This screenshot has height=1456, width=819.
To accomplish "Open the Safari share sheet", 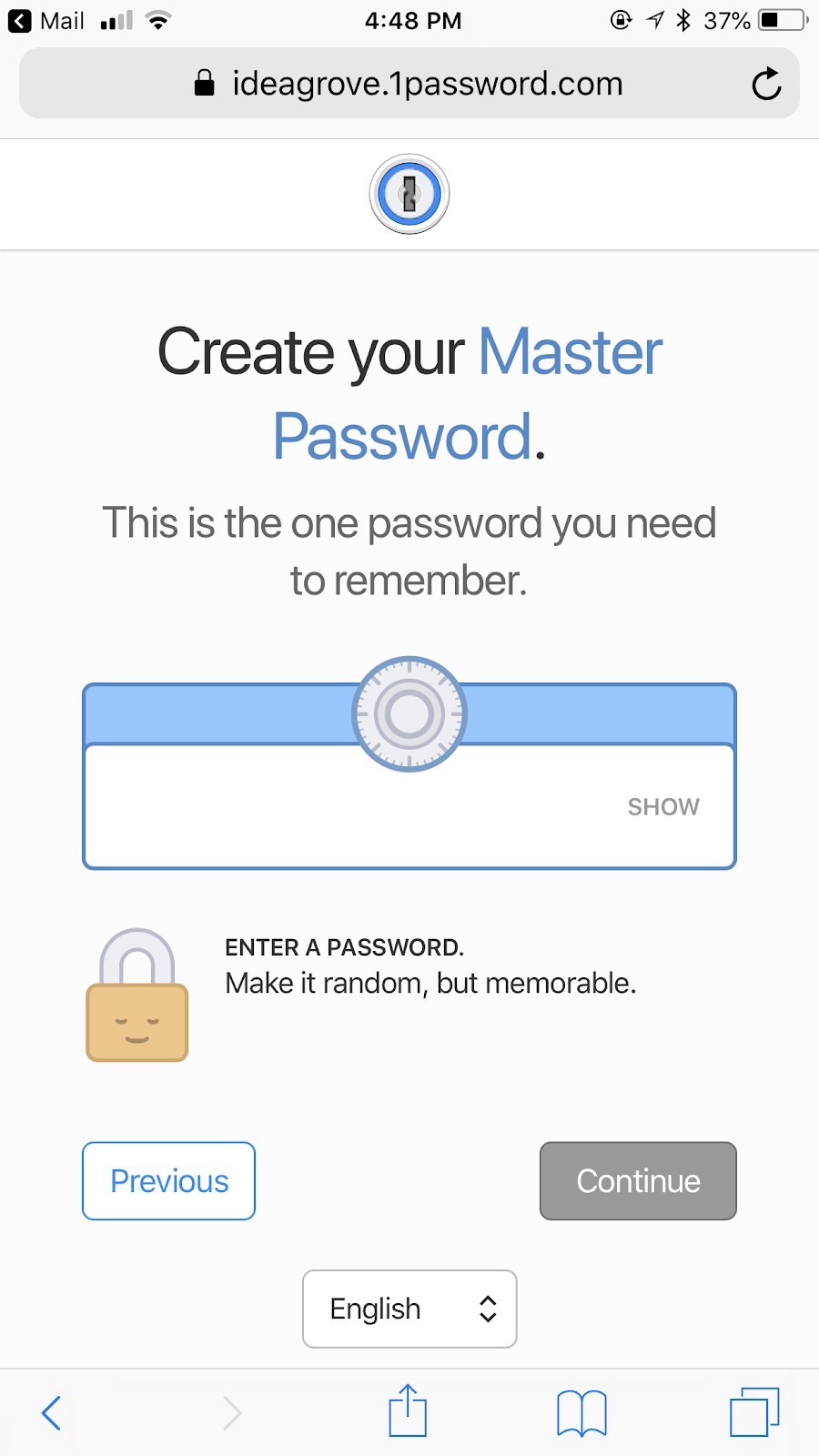I will point(408,1410).
